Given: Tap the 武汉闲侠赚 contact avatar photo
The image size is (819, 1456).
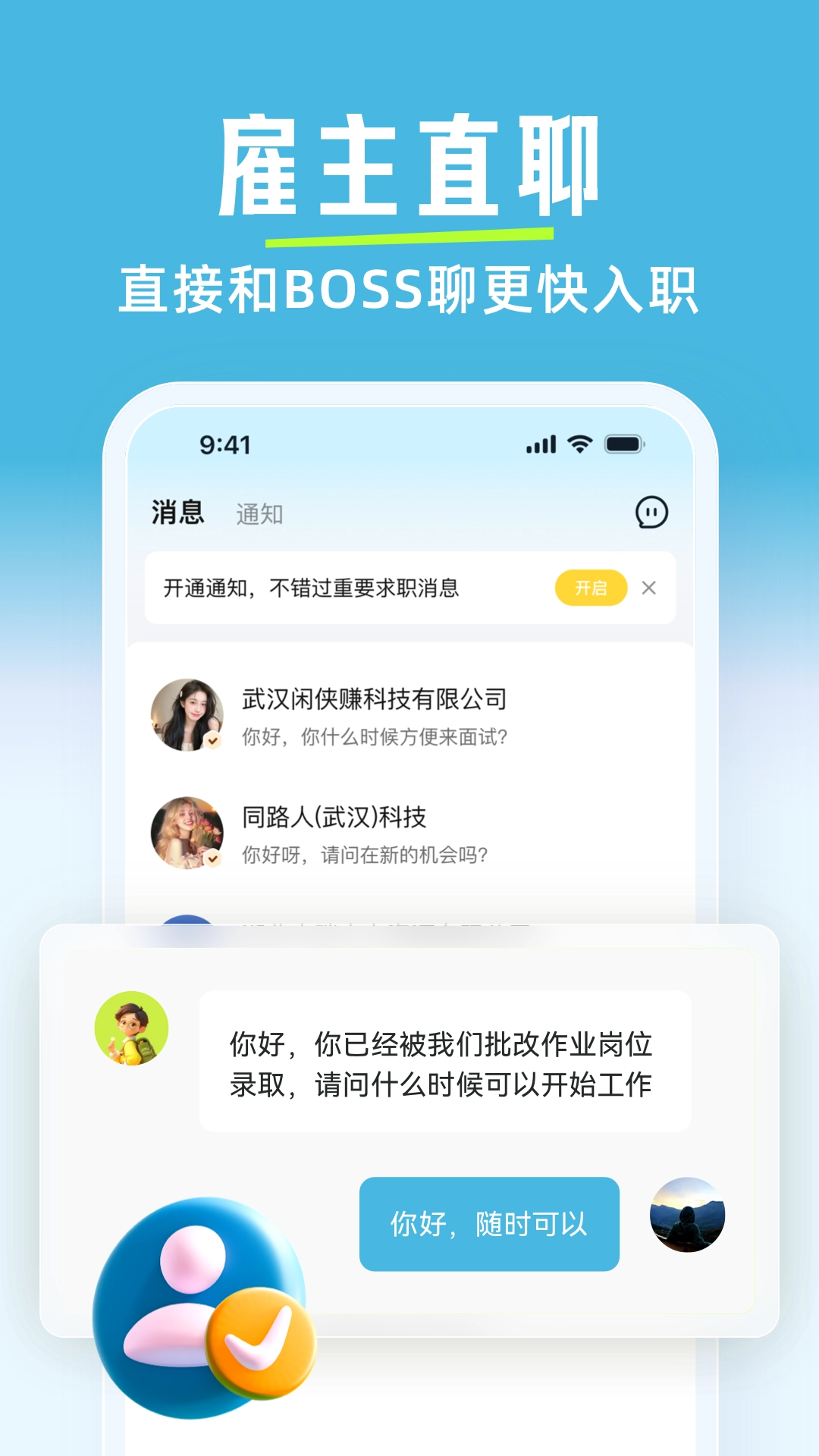Looking at the screenshot, I should point(188,717).
